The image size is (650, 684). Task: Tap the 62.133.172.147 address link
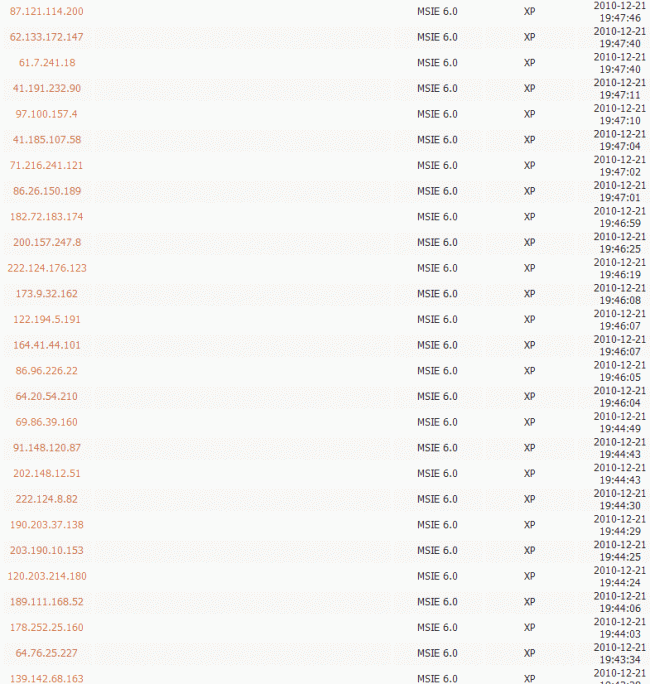[x=47, y=37]
